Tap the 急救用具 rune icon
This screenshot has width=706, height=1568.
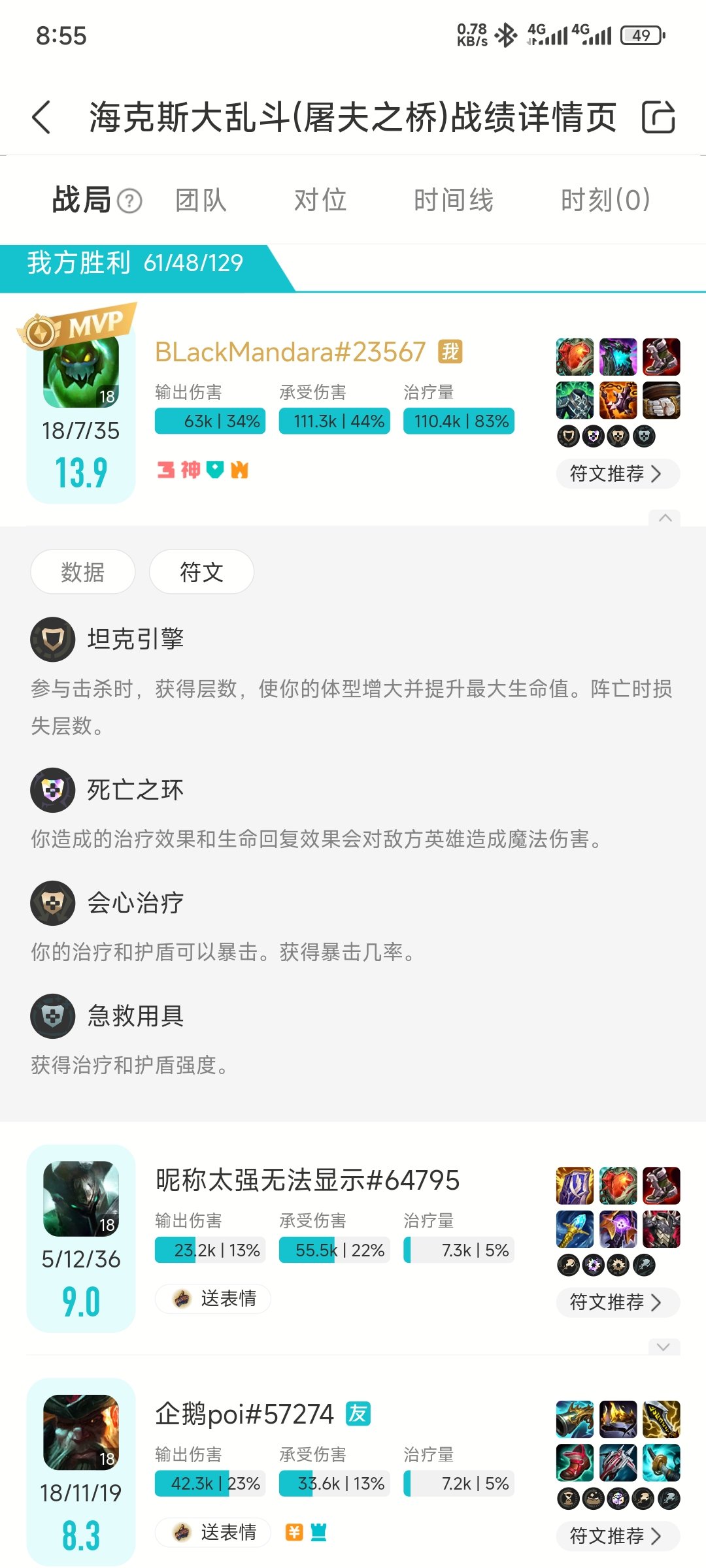coord(52,1017)
